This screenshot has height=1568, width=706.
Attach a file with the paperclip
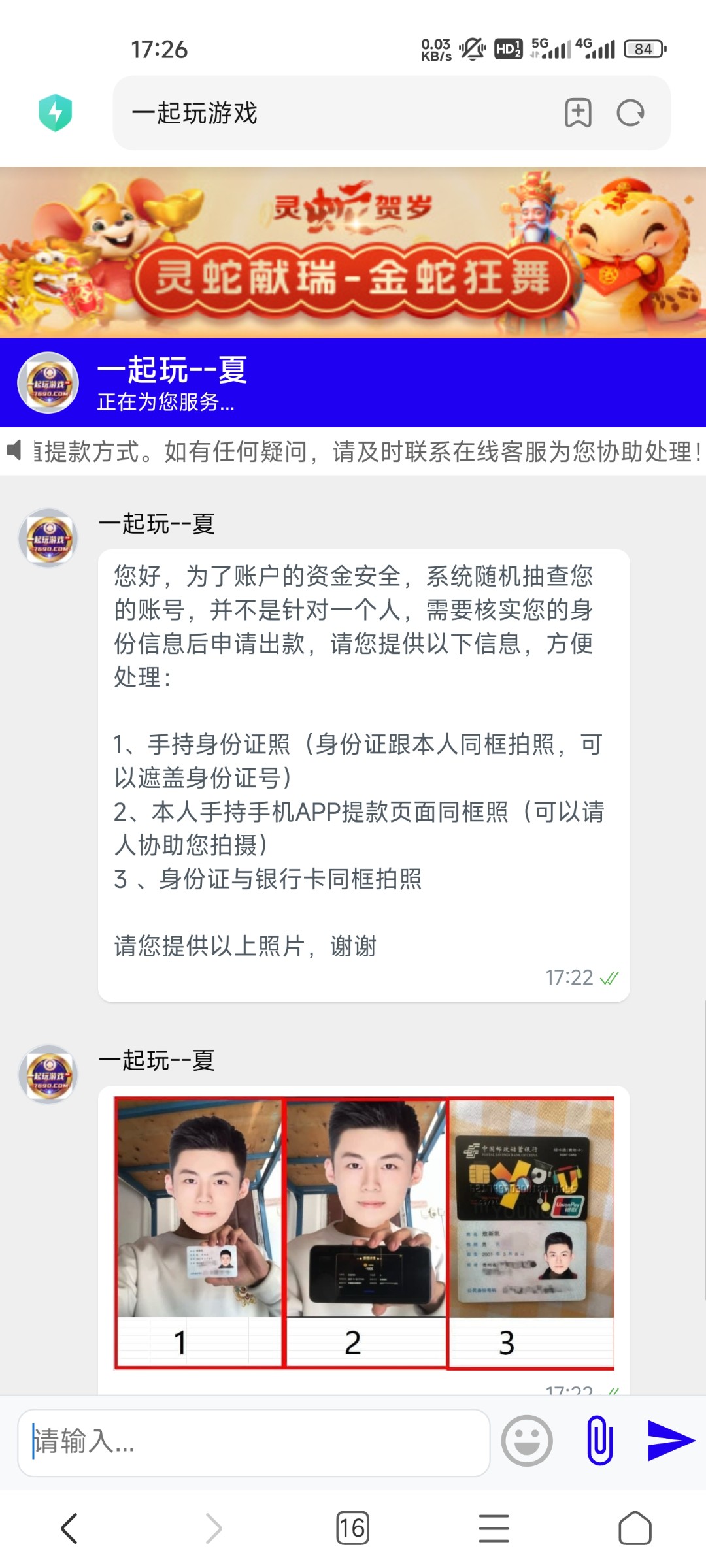599,1441
